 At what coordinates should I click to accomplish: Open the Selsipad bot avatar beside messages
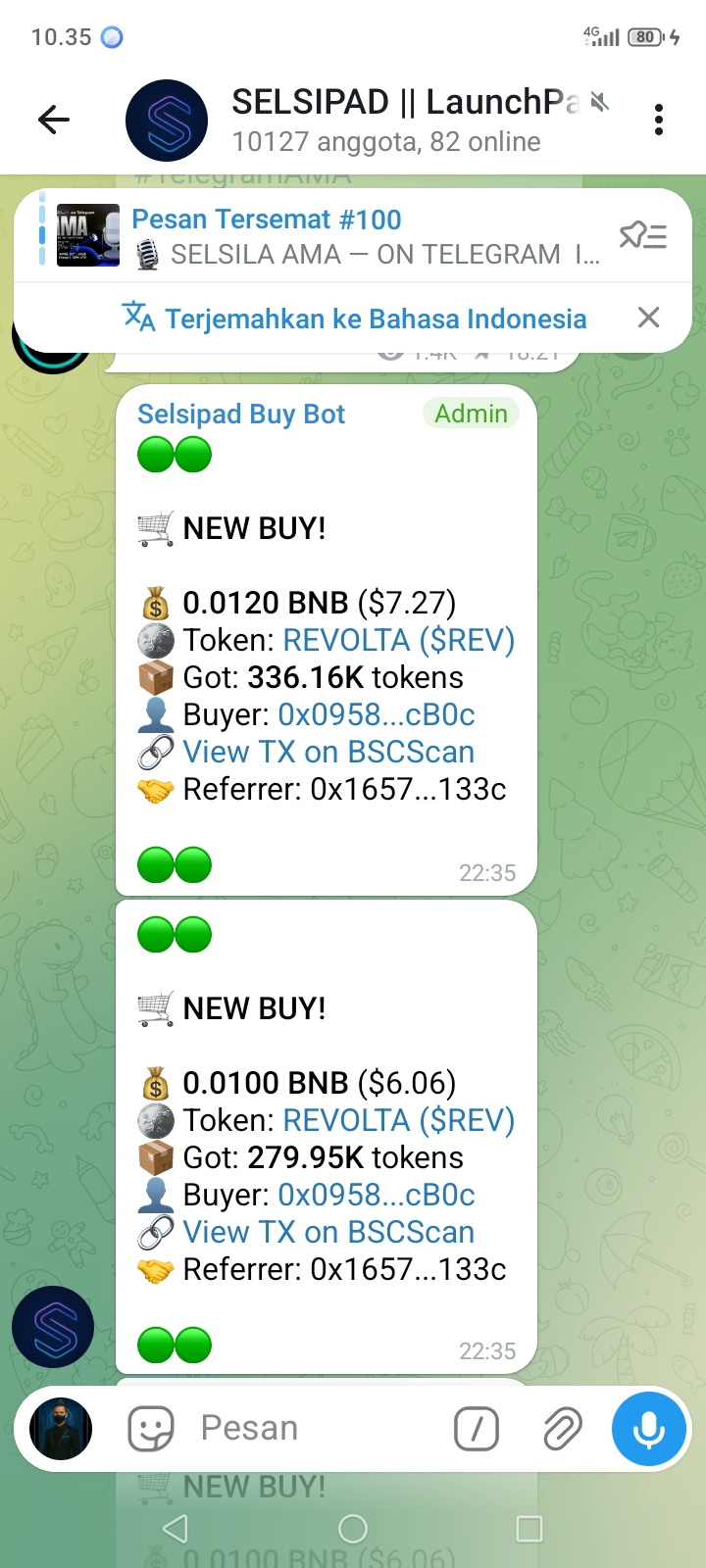click(53, 1327)
